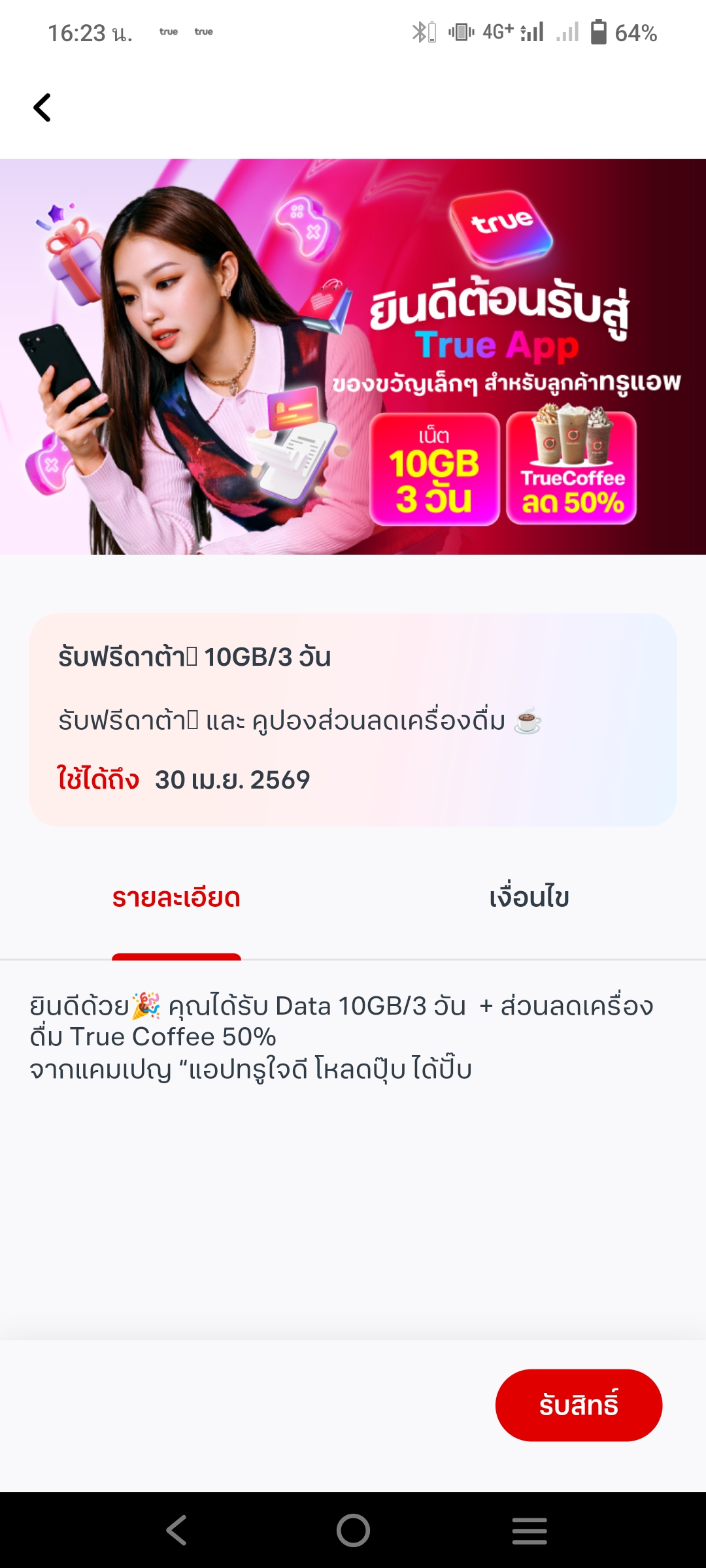Go to the system home screen

coord(353,1530)
